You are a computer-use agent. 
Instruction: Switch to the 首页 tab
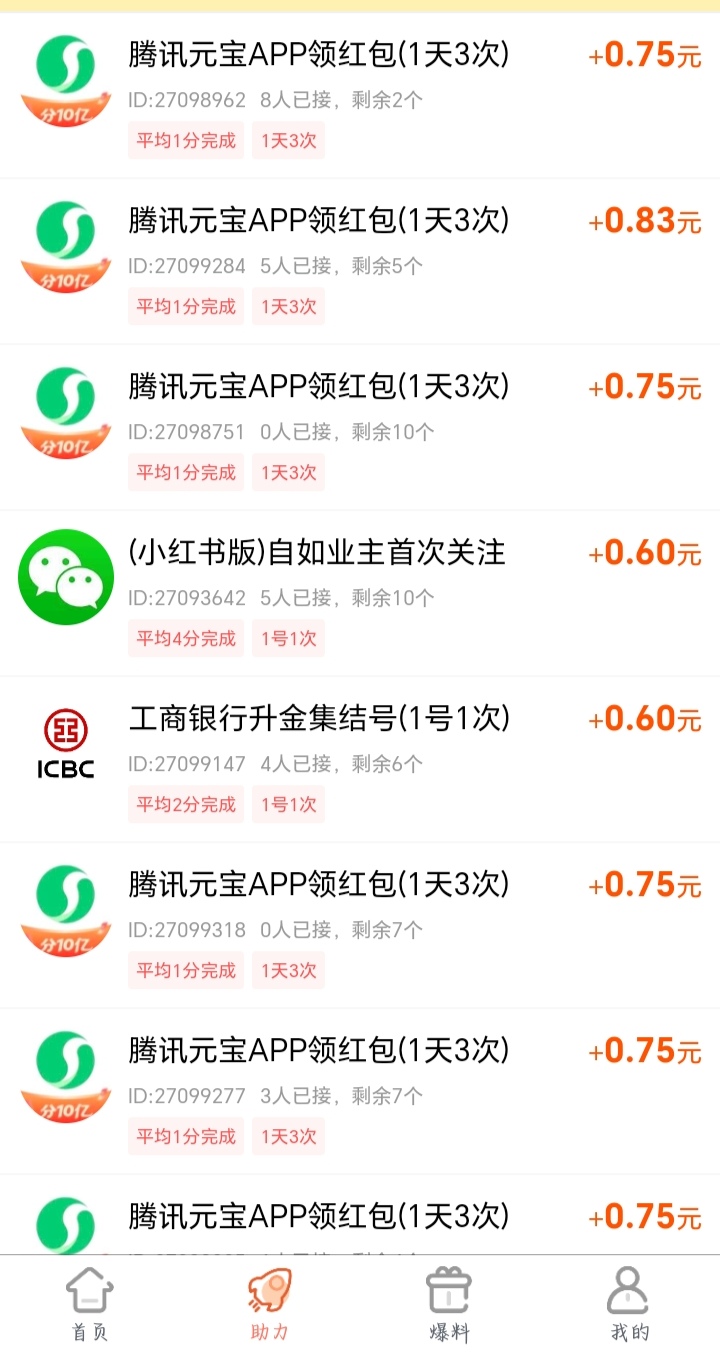[x=90, y=1310]
